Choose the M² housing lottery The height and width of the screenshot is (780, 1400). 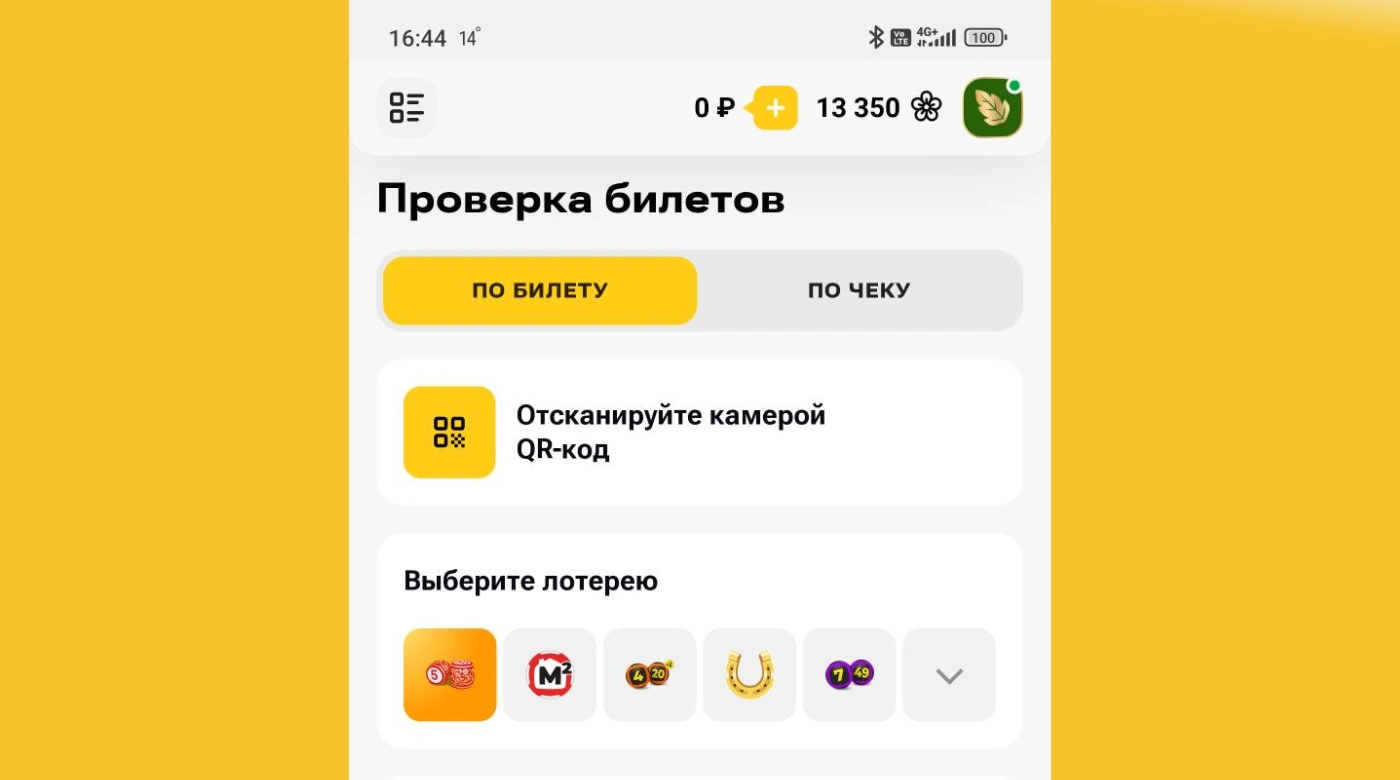[x=550, y=675]
